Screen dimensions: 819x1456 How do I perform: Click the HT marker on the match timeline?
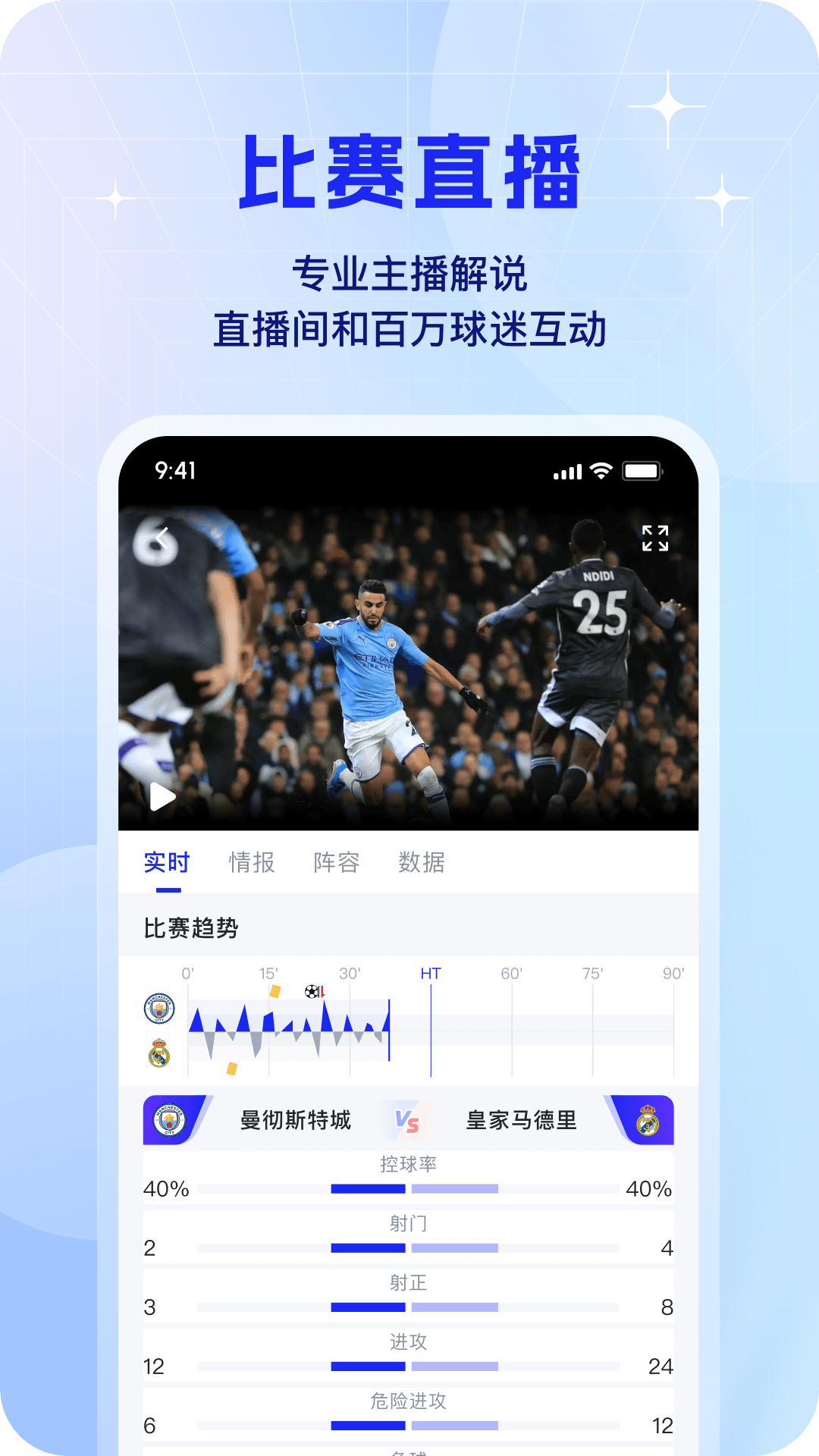431,972
